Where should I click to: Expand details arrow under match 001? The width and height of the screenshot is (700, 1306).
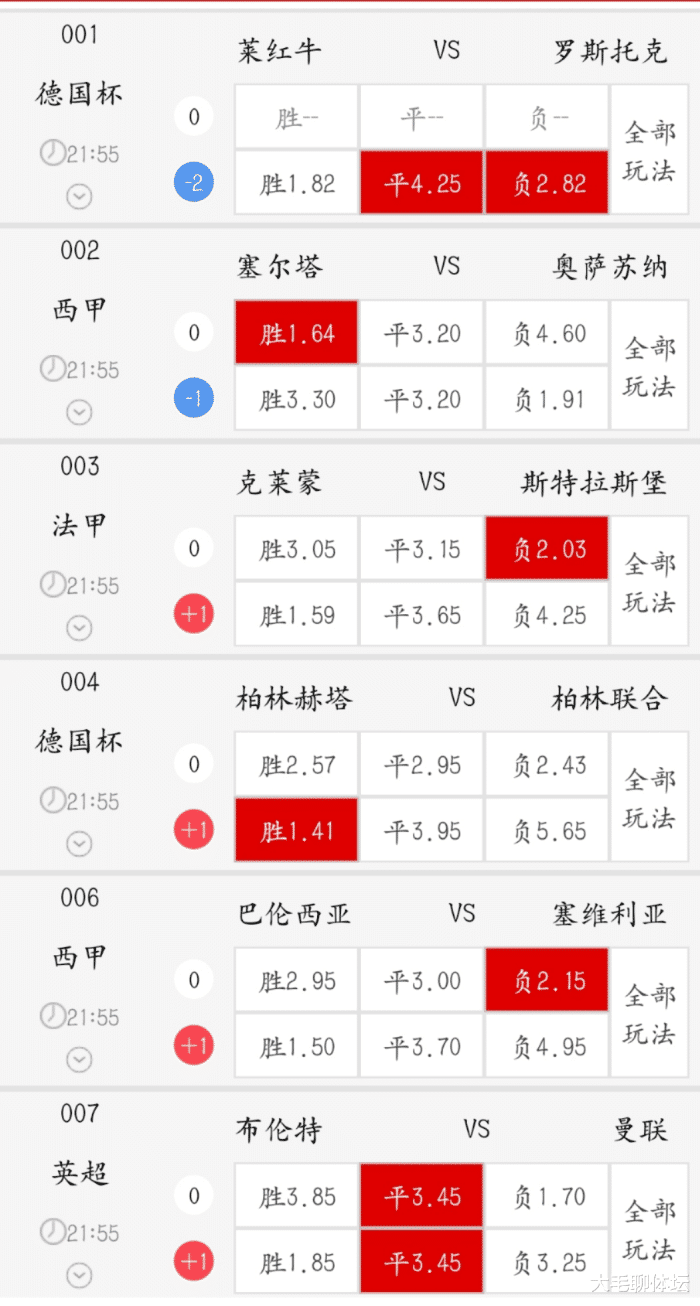click(x=79, y=197)
